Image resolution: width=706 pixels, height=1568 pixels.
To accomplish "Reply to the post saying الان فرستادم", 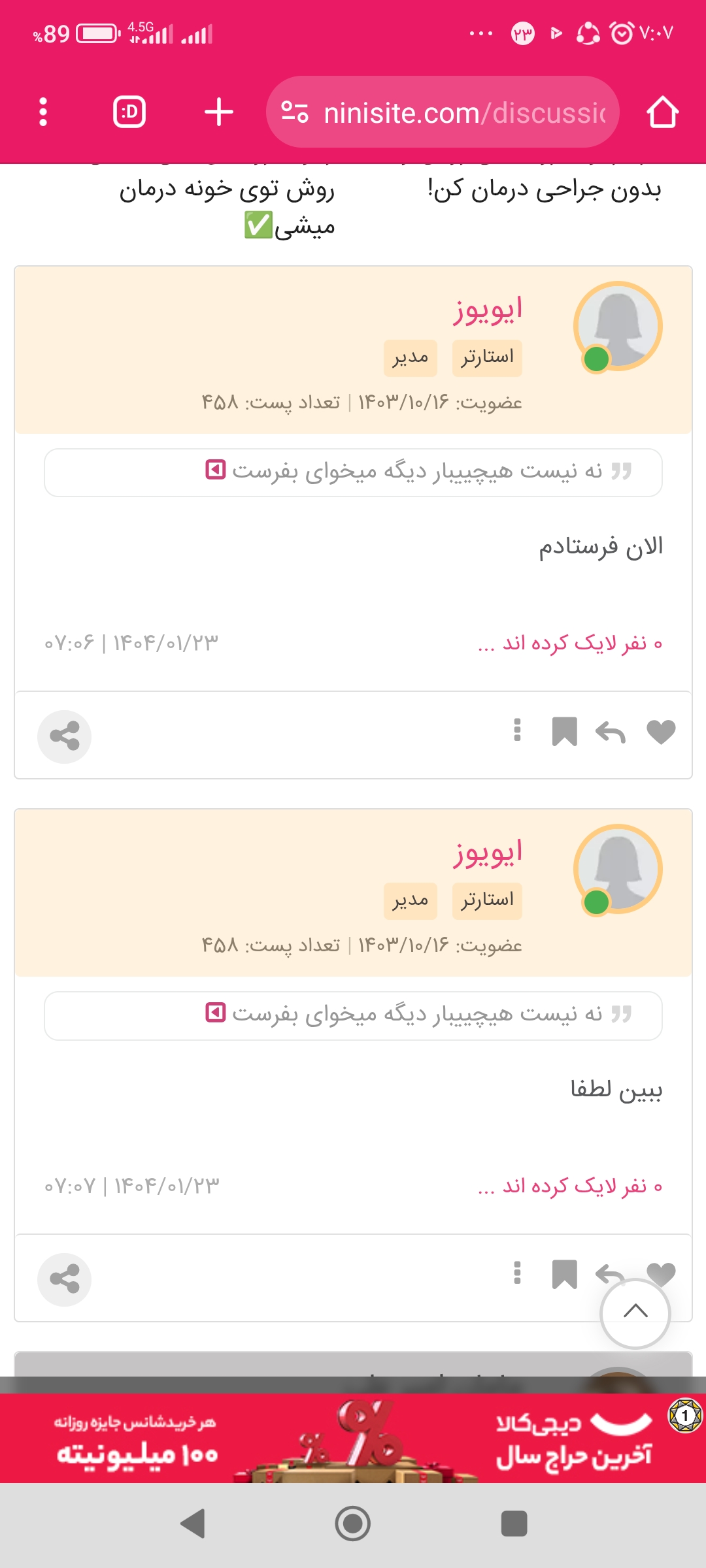I will (x=611, y=732).
